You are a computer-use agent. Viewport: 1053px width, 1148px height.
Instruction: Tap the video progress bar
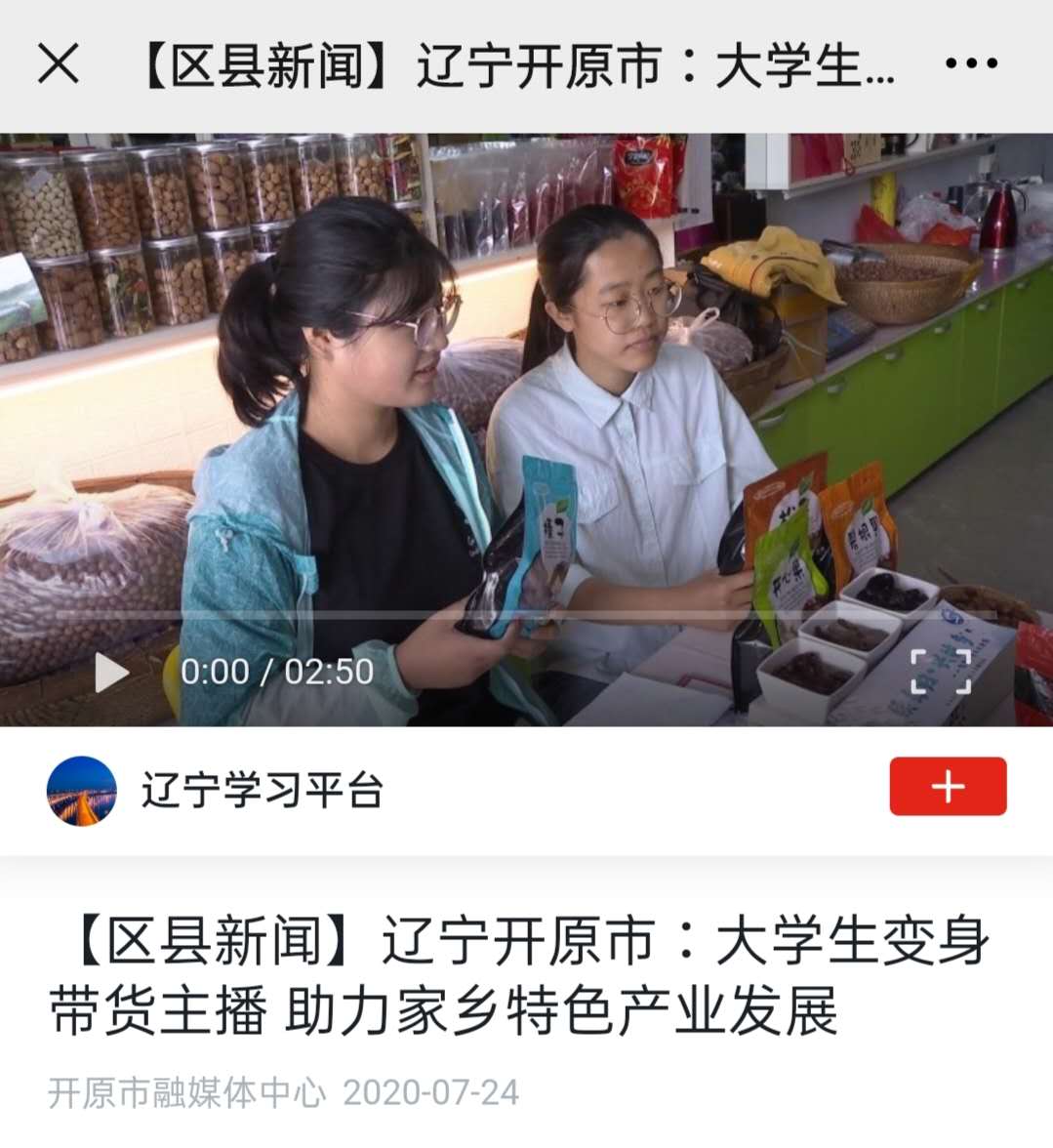[x=527, y=615]
